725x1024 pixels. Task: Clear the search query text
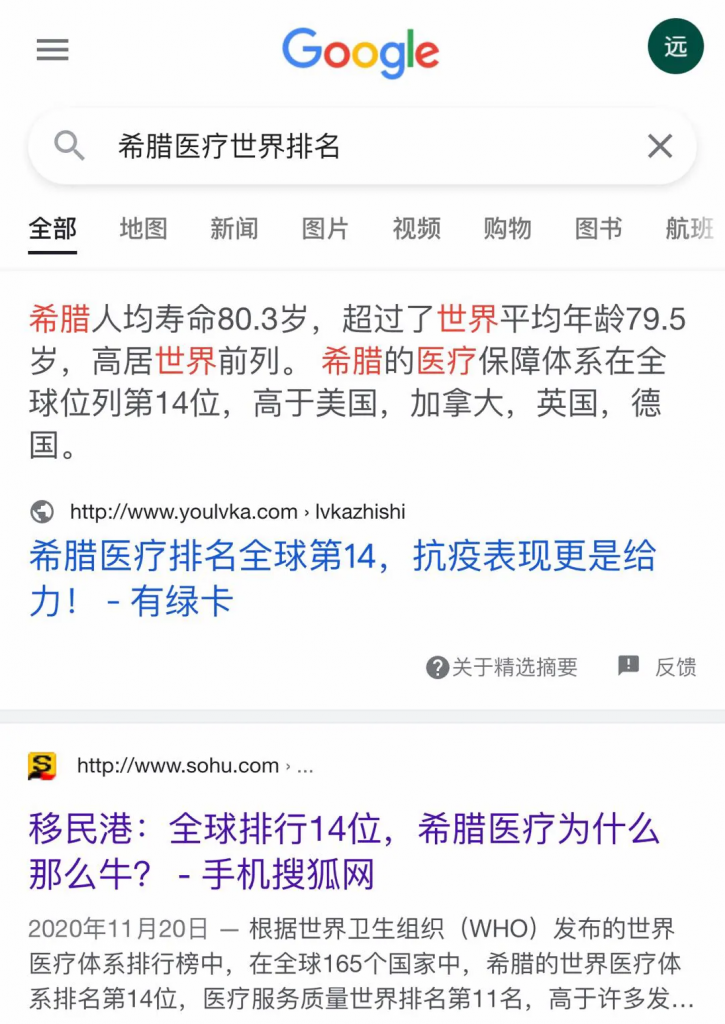660,147
